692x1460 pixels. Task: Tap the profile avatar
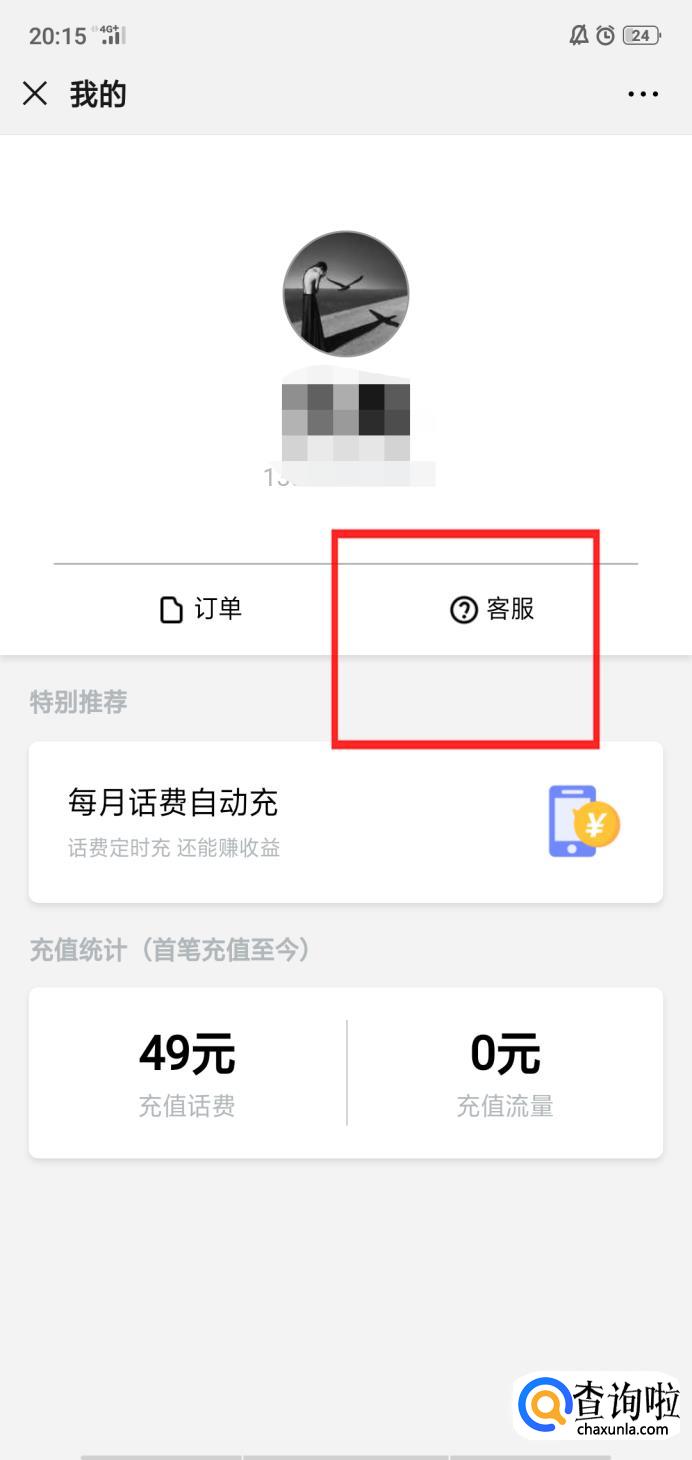point(346,294)
